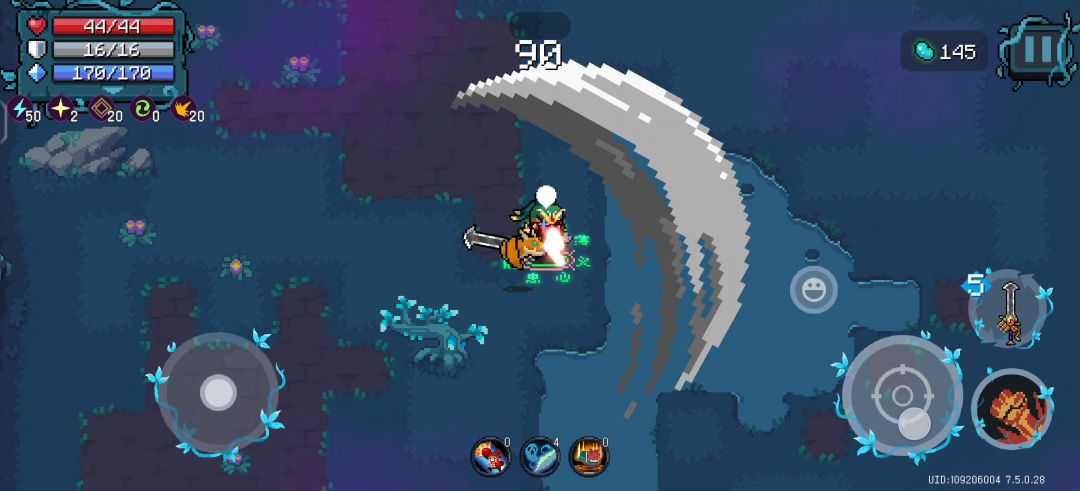Screen dimensions: 1080x491
Task: Open the emote smiley button
Action: point(813,290)
